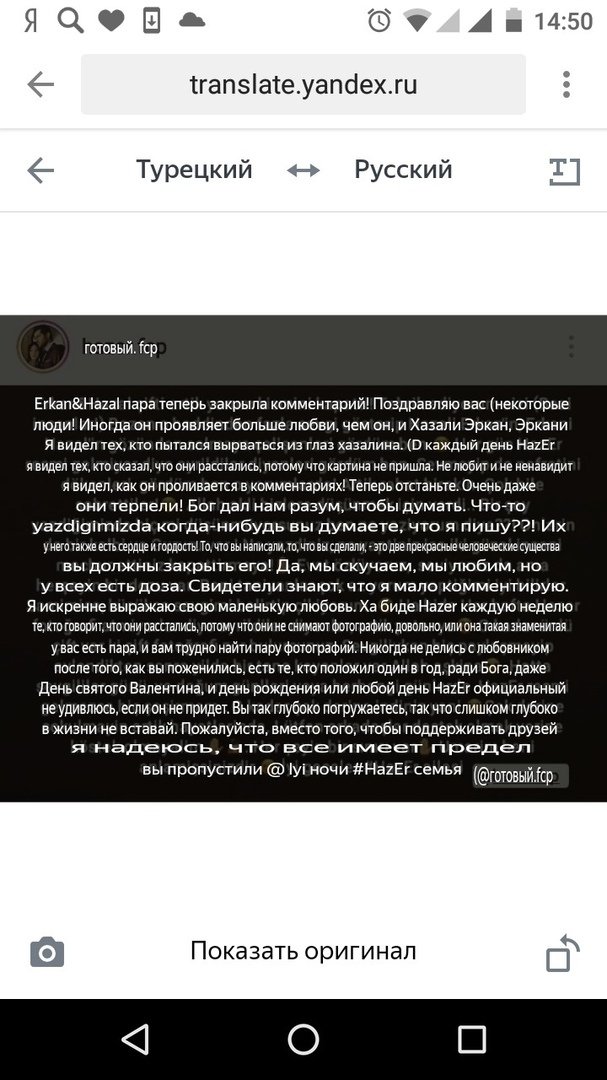Select the Русский target language

[403, 170]
